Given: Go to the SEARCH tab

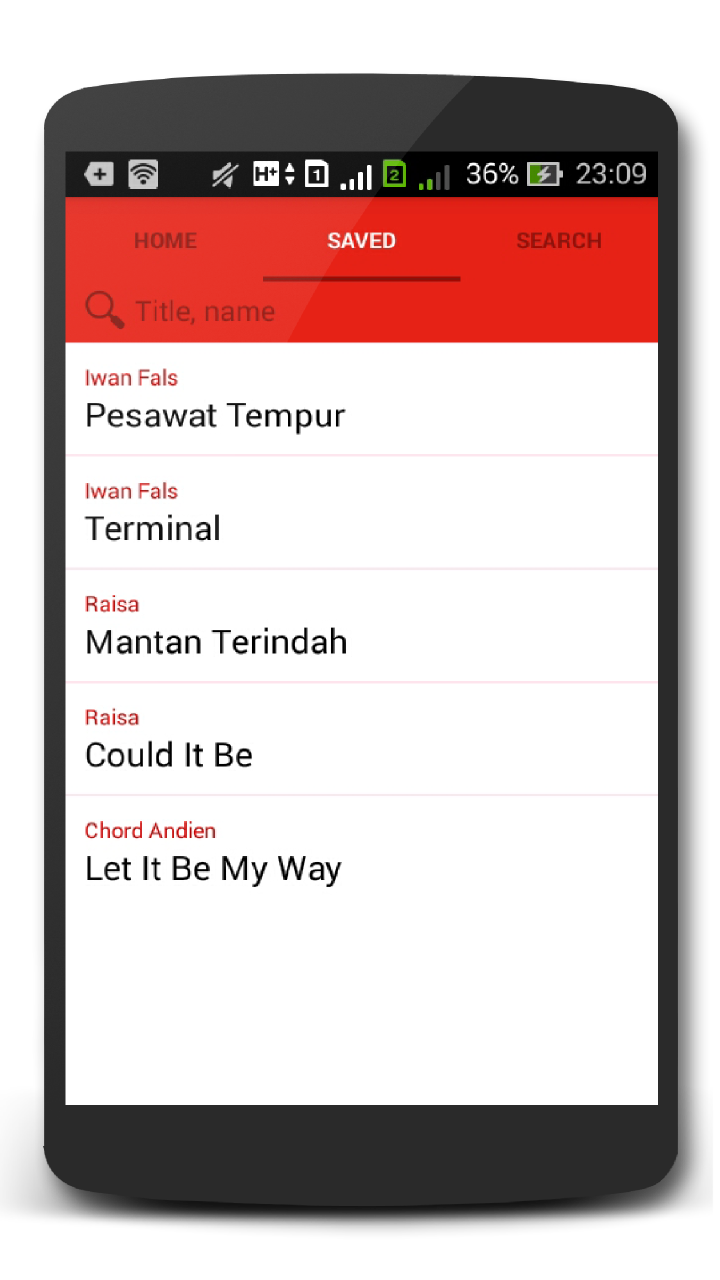Looking at the screenshot, I should click(x=558, y=241).
